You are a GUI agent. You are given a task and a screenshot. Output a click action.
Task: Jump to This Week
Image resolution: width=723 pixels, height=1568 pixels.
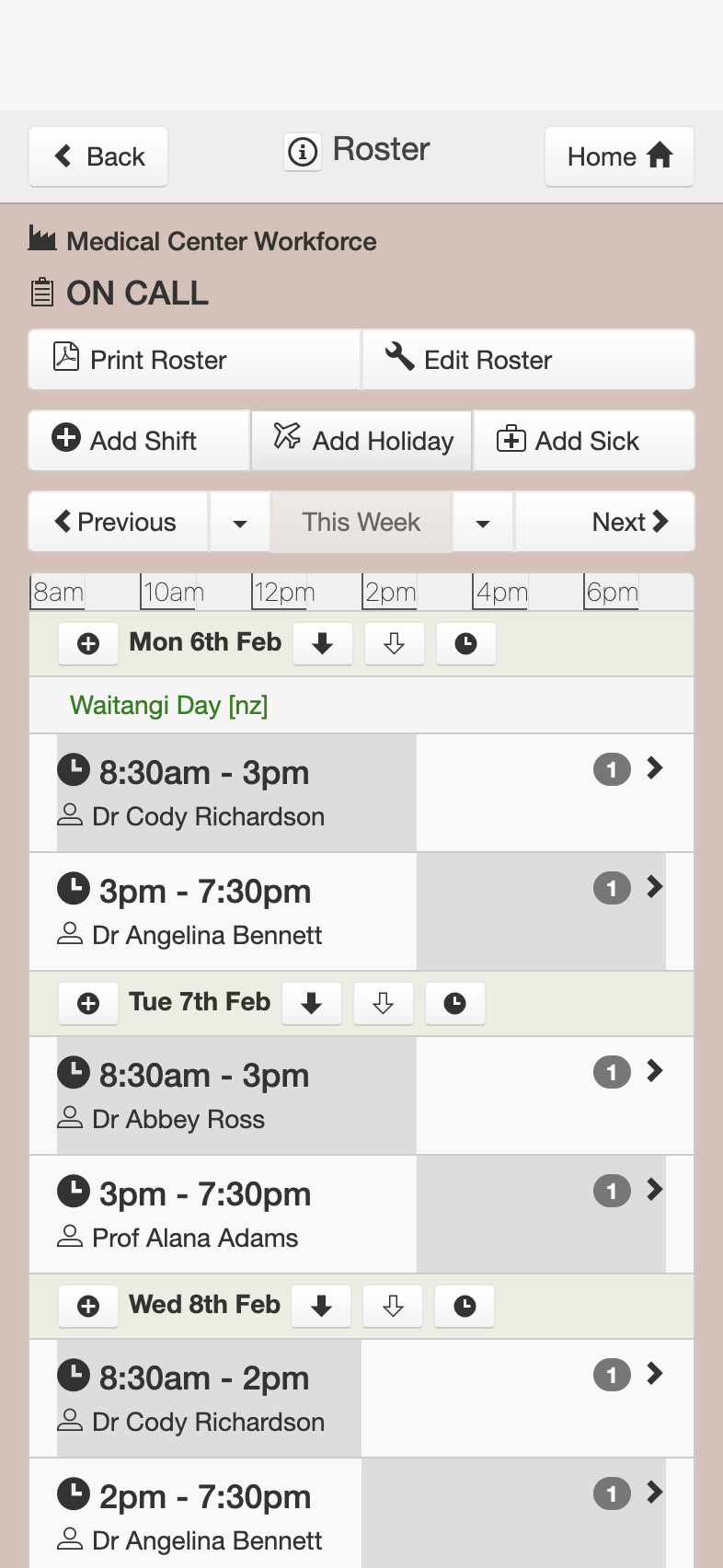(361, 522)
